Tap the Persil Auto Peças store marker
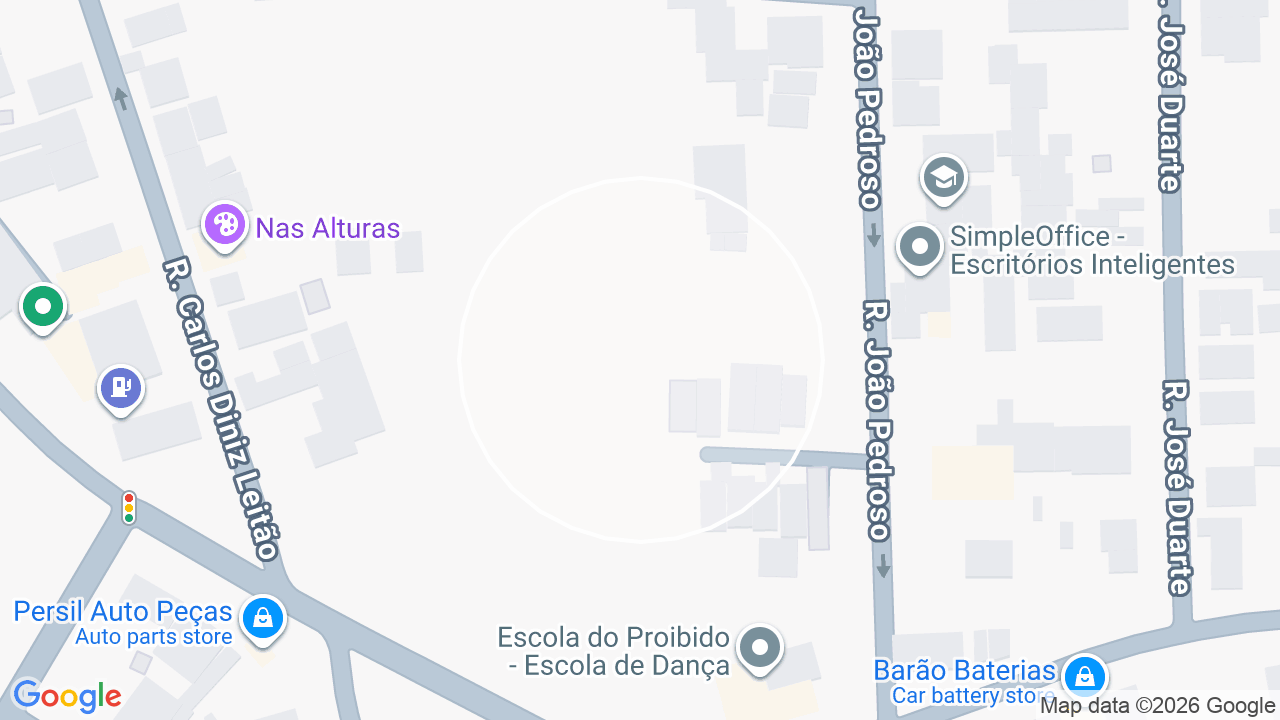The height and width of the screenshot is (720, 1280). pyautogui.click(x=263, y=620)
